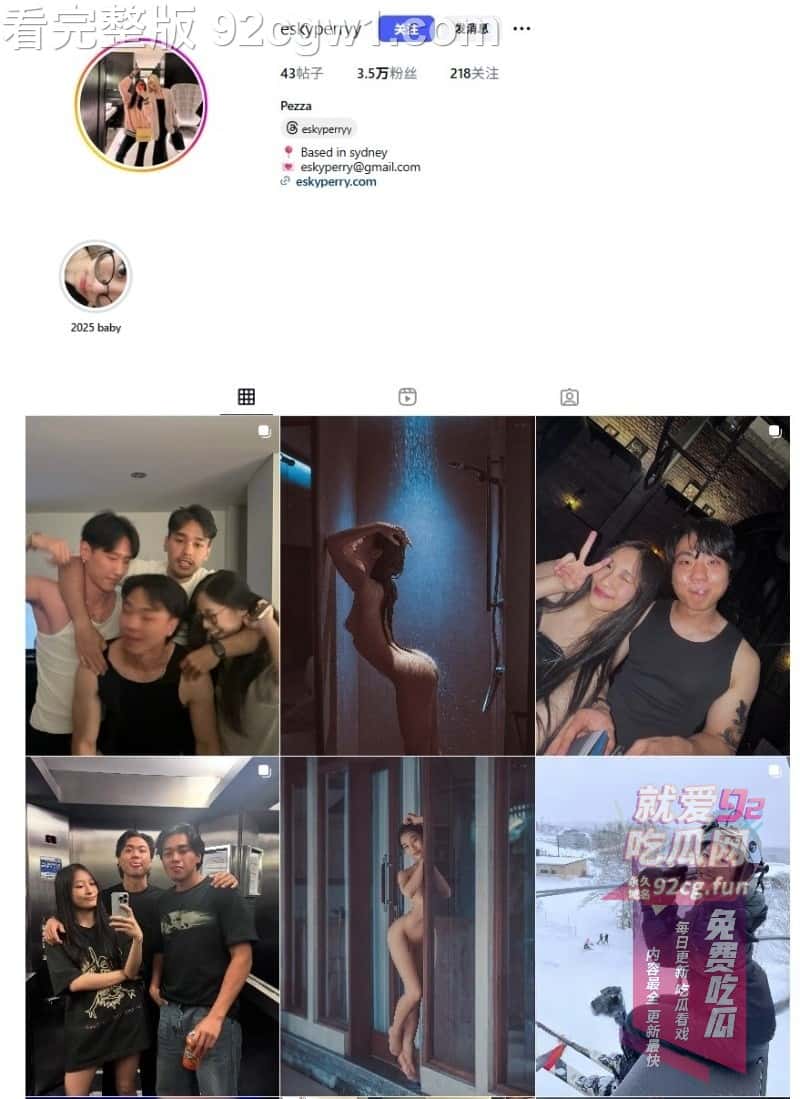The image size is (800, 1099).
Task: Switch to the tagged photos tab
Action: pos(569,397)
